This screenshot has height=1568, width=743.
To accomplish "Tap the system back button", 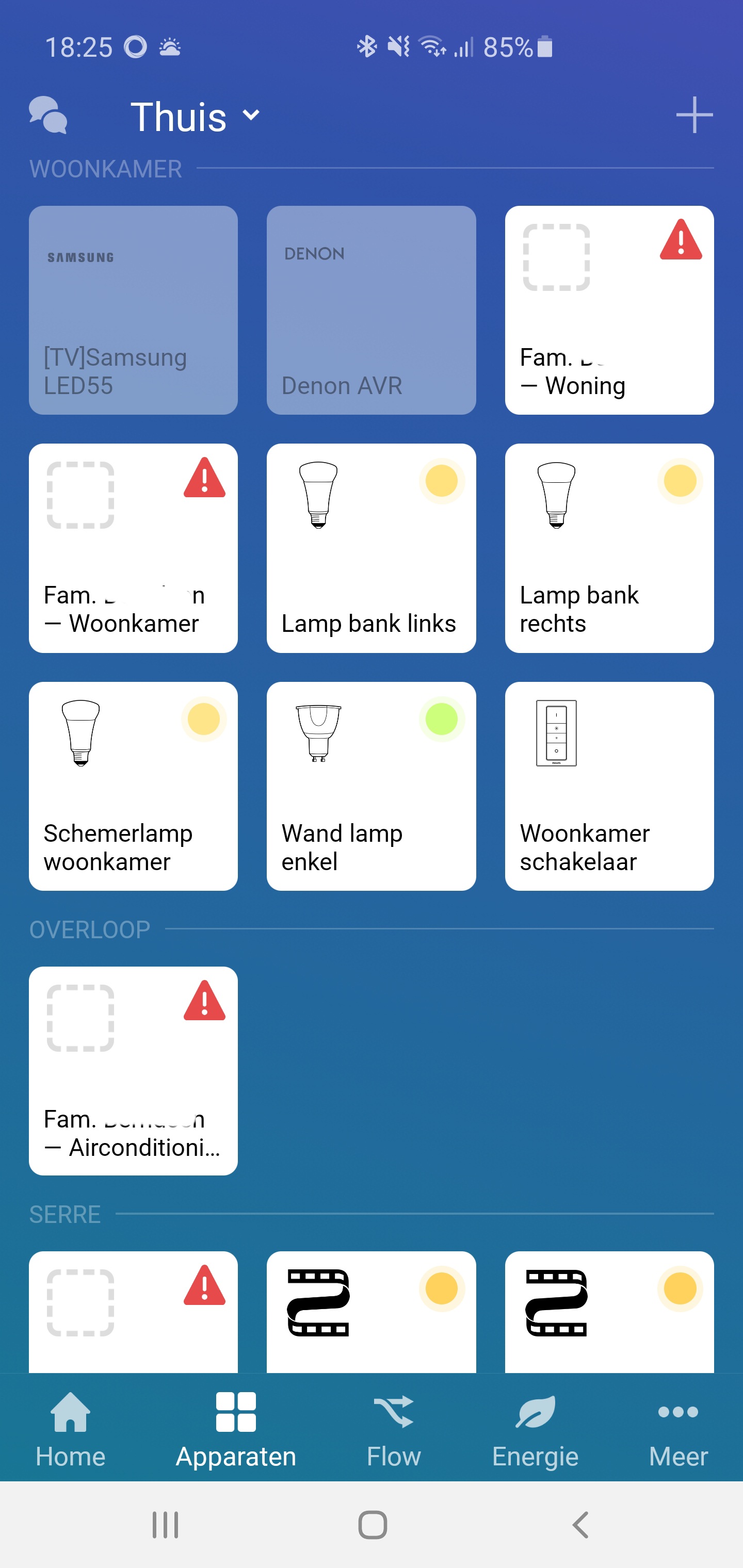I will pos(580,1525).
